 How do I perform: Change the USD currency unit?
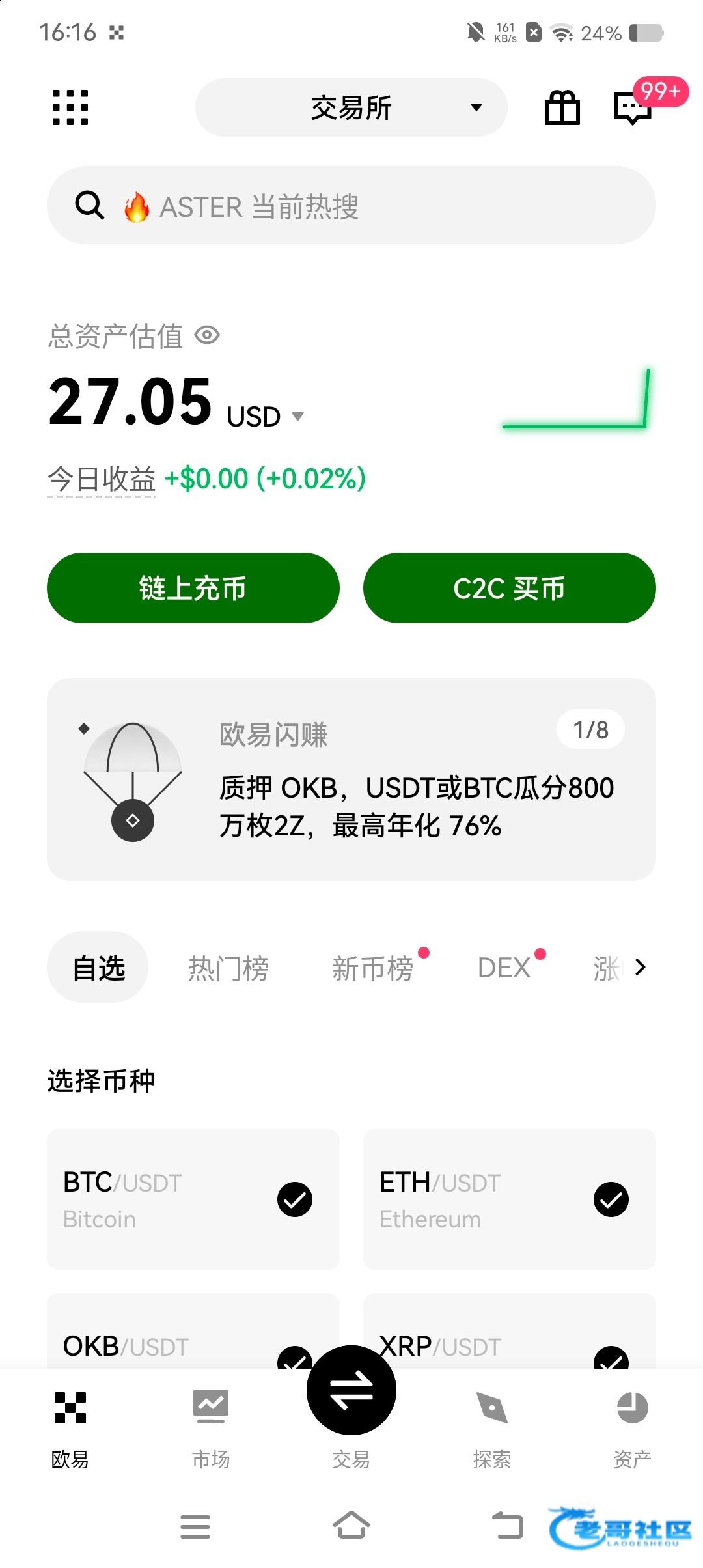coord(265,417)
